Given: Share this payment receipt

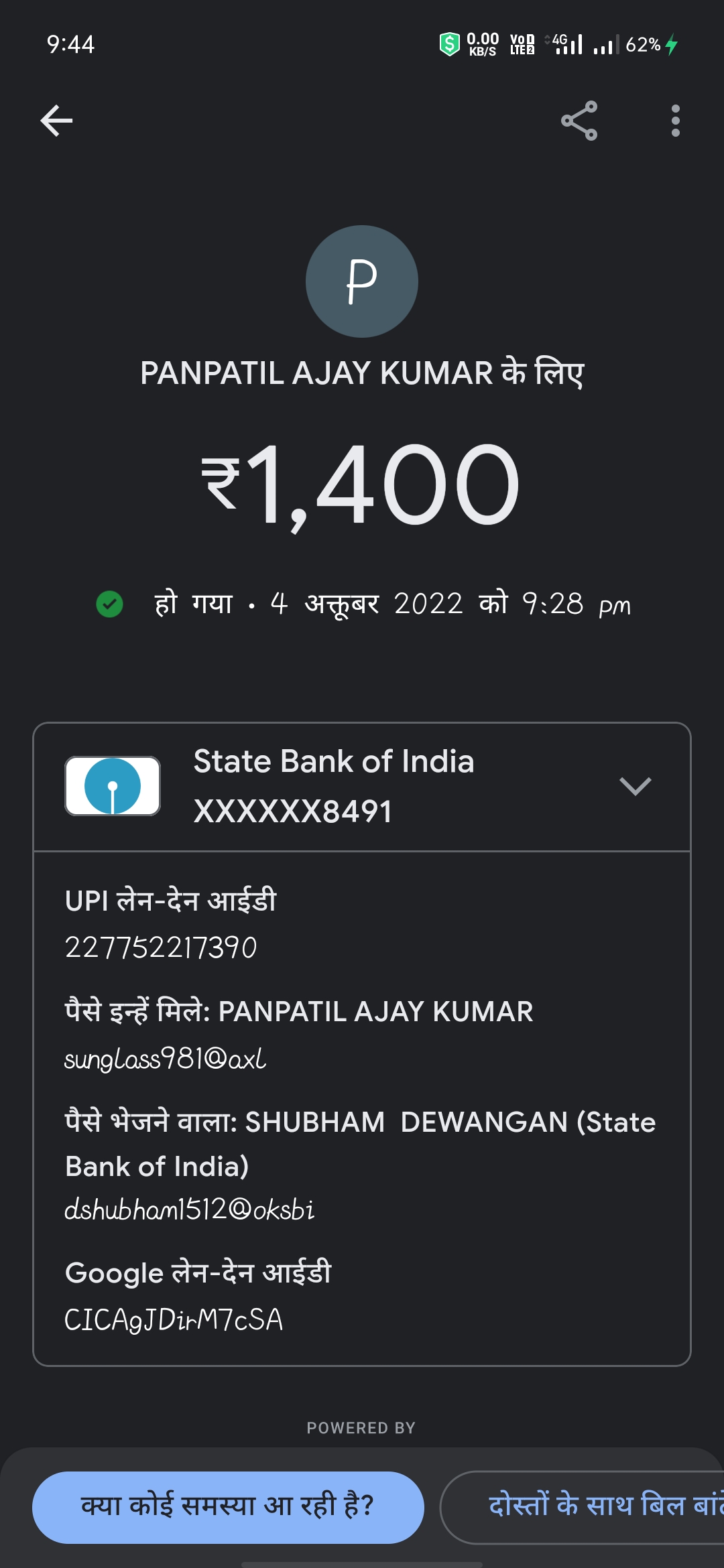Looking at the screenshot, I should (579, 121).
